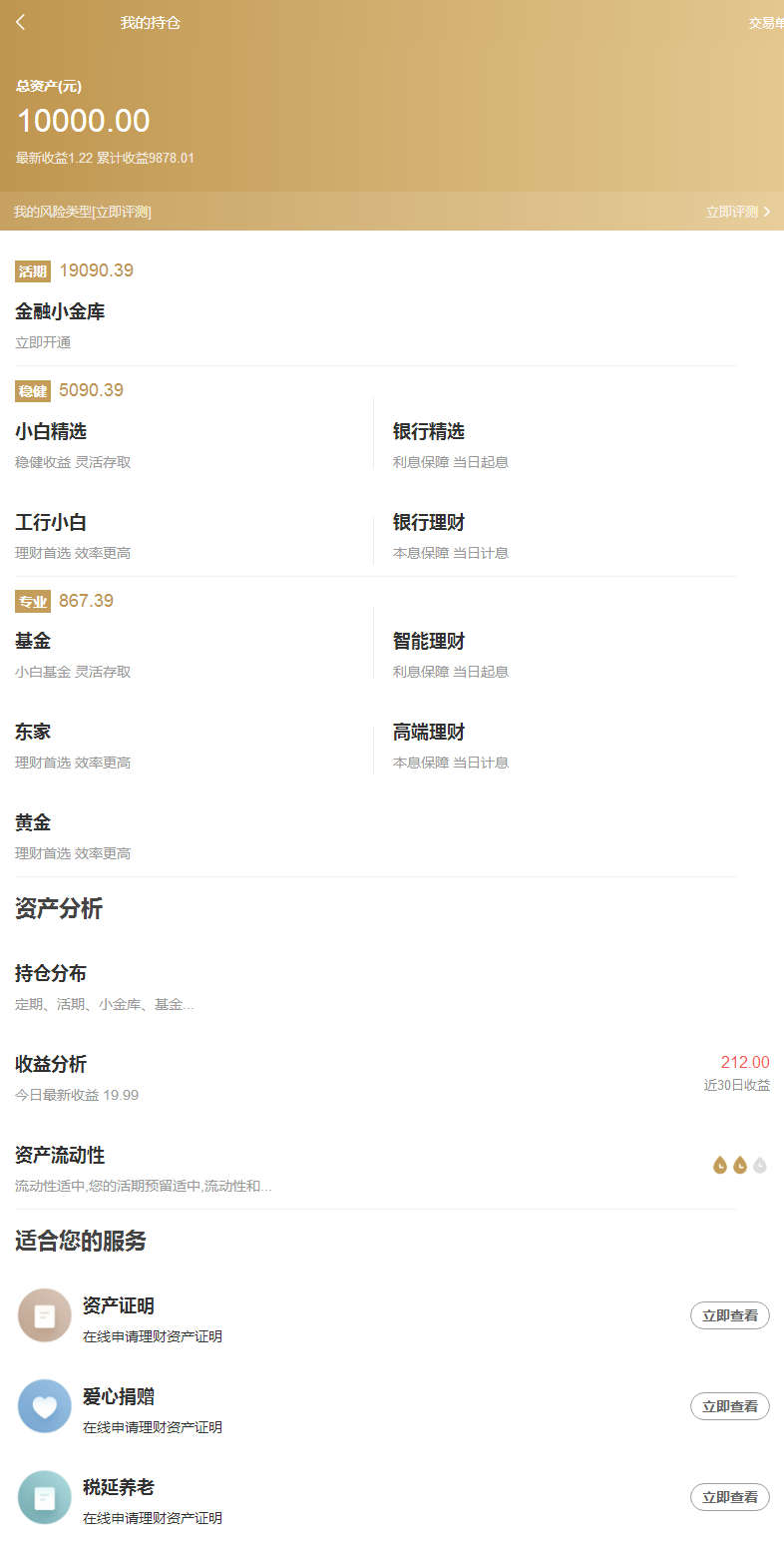Open 智能理财 product
Screen dimensions: 784x1541
(x=429, y=642)
